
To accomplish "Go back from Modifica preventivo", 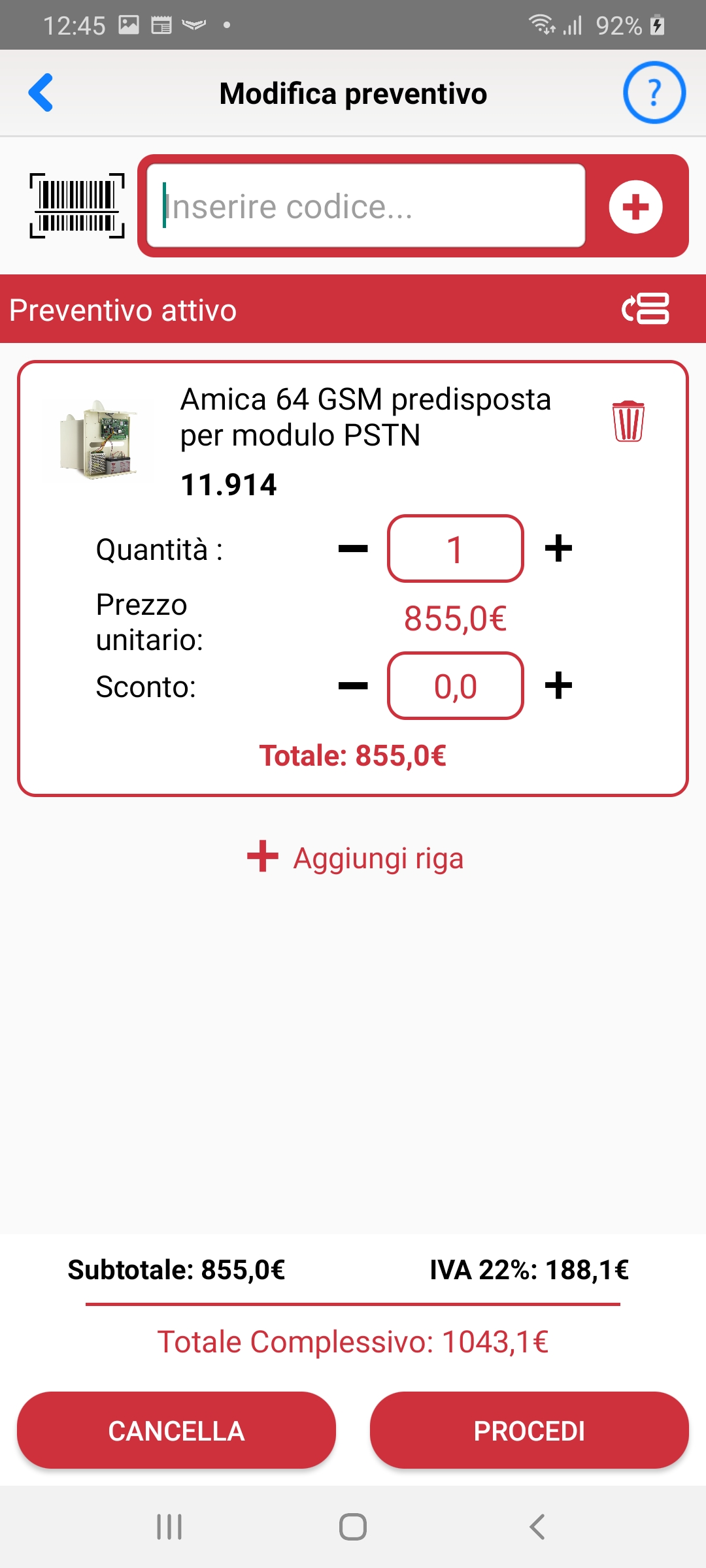I will click(x=41, y=93).
